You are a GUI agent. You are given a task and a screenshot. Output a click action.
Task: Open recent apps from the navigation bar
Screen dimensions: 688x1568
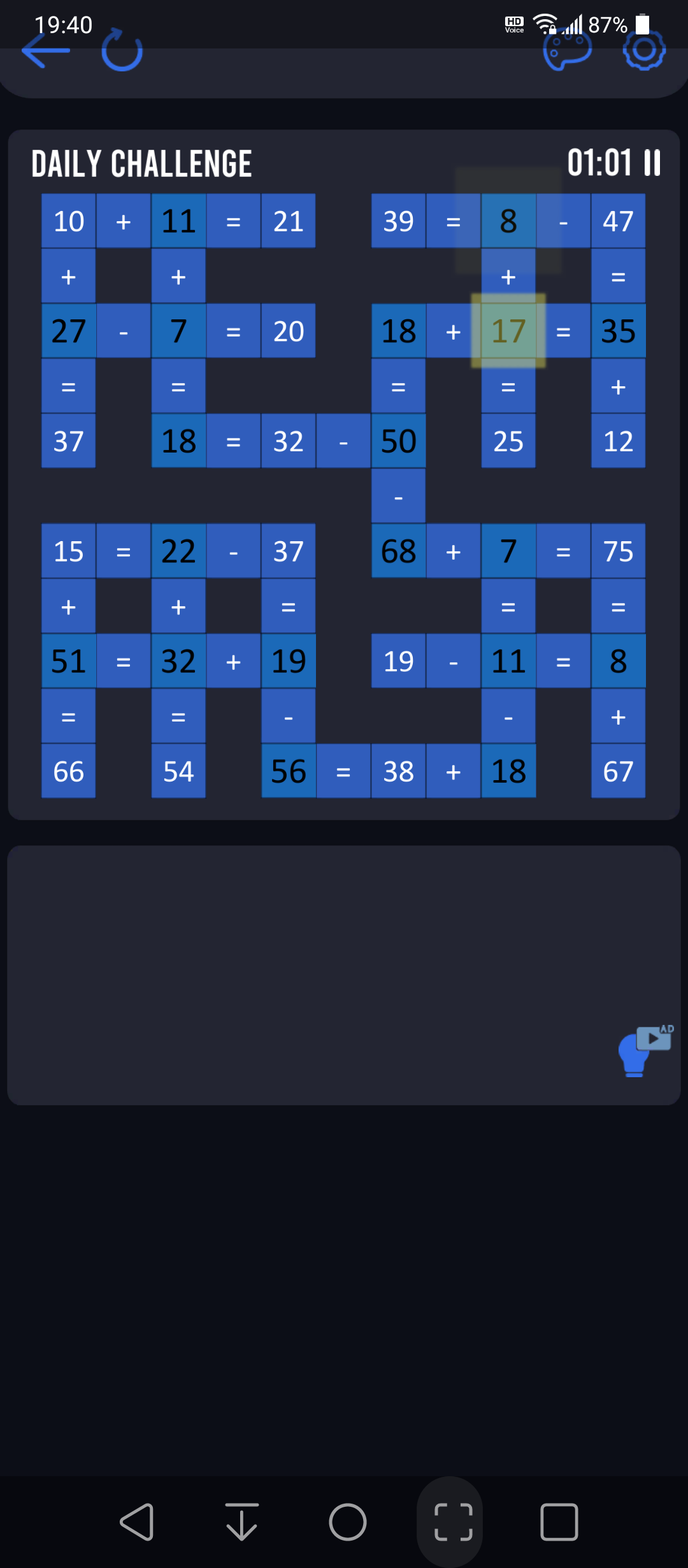click(x=559, y=1522)
